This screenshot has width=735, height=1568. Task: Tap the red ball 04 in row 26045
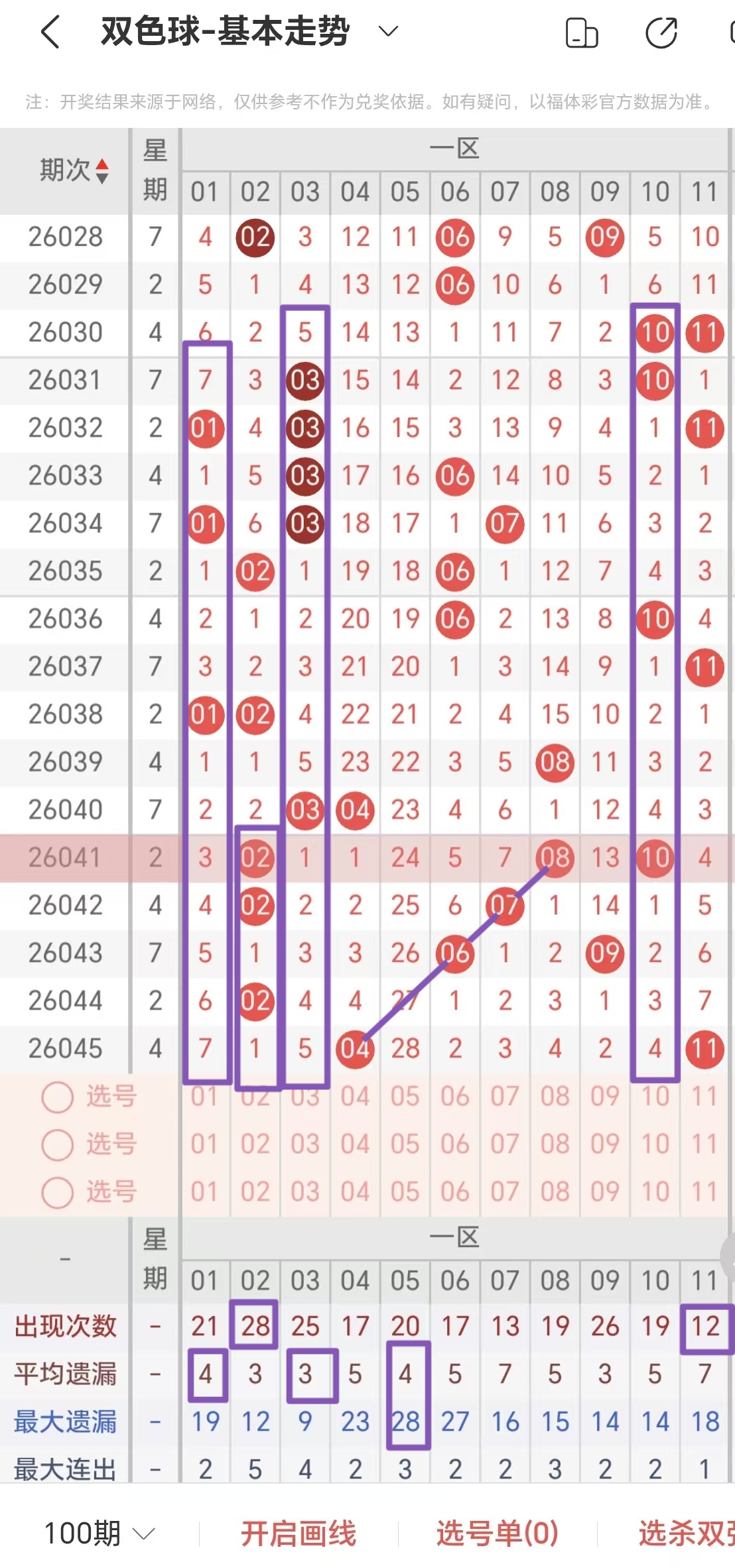click(x=355, y=1048)
